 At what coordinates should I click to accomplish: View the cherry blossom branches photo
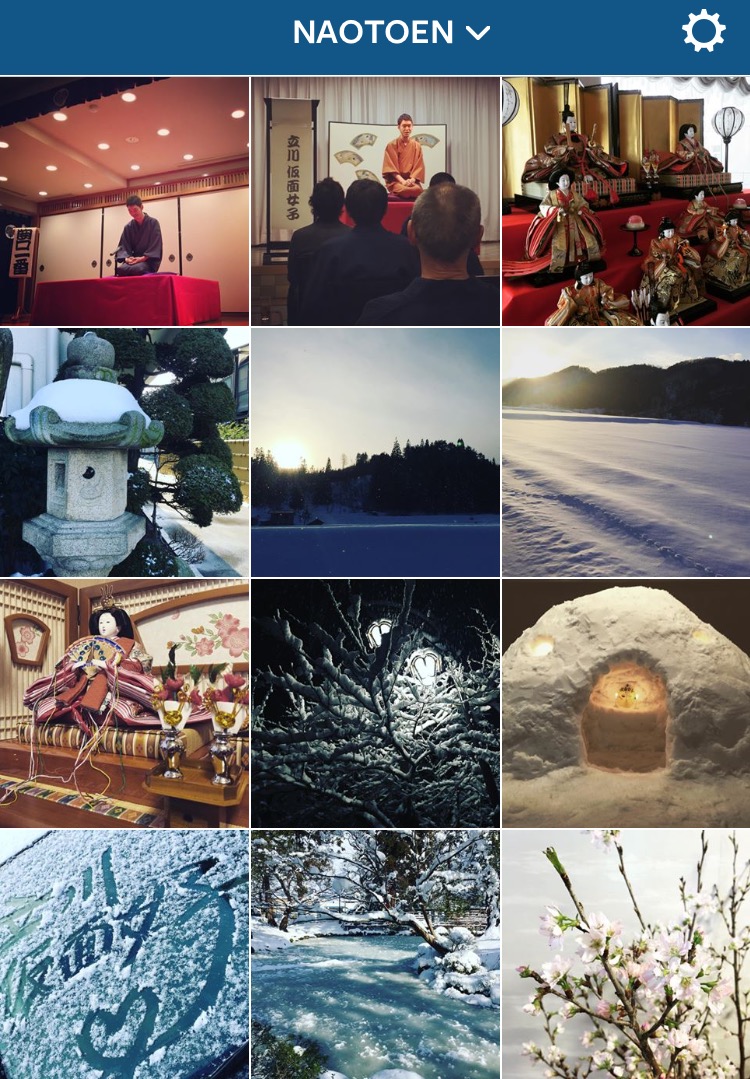tap(626, 954)
